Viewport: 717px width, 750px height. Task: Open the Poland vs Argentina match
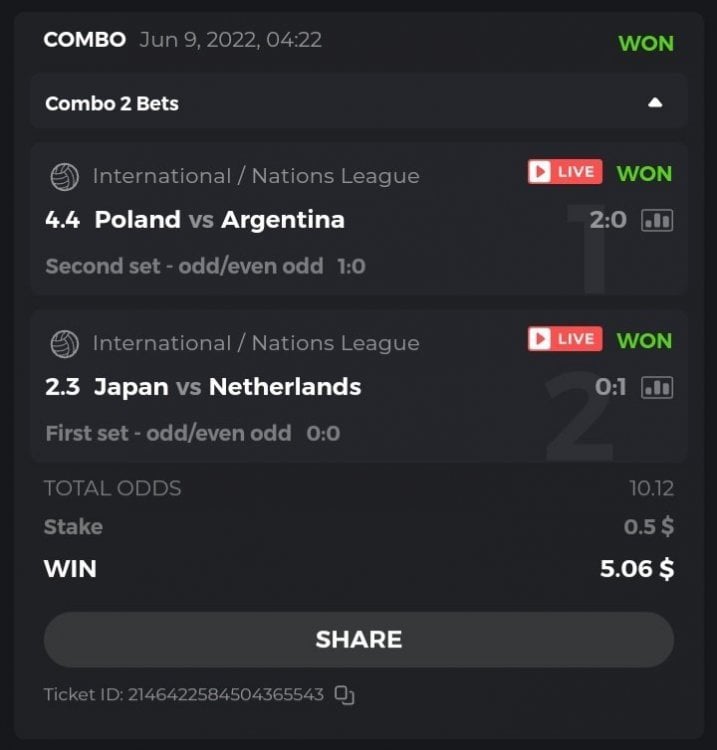(x=219, y=220)
